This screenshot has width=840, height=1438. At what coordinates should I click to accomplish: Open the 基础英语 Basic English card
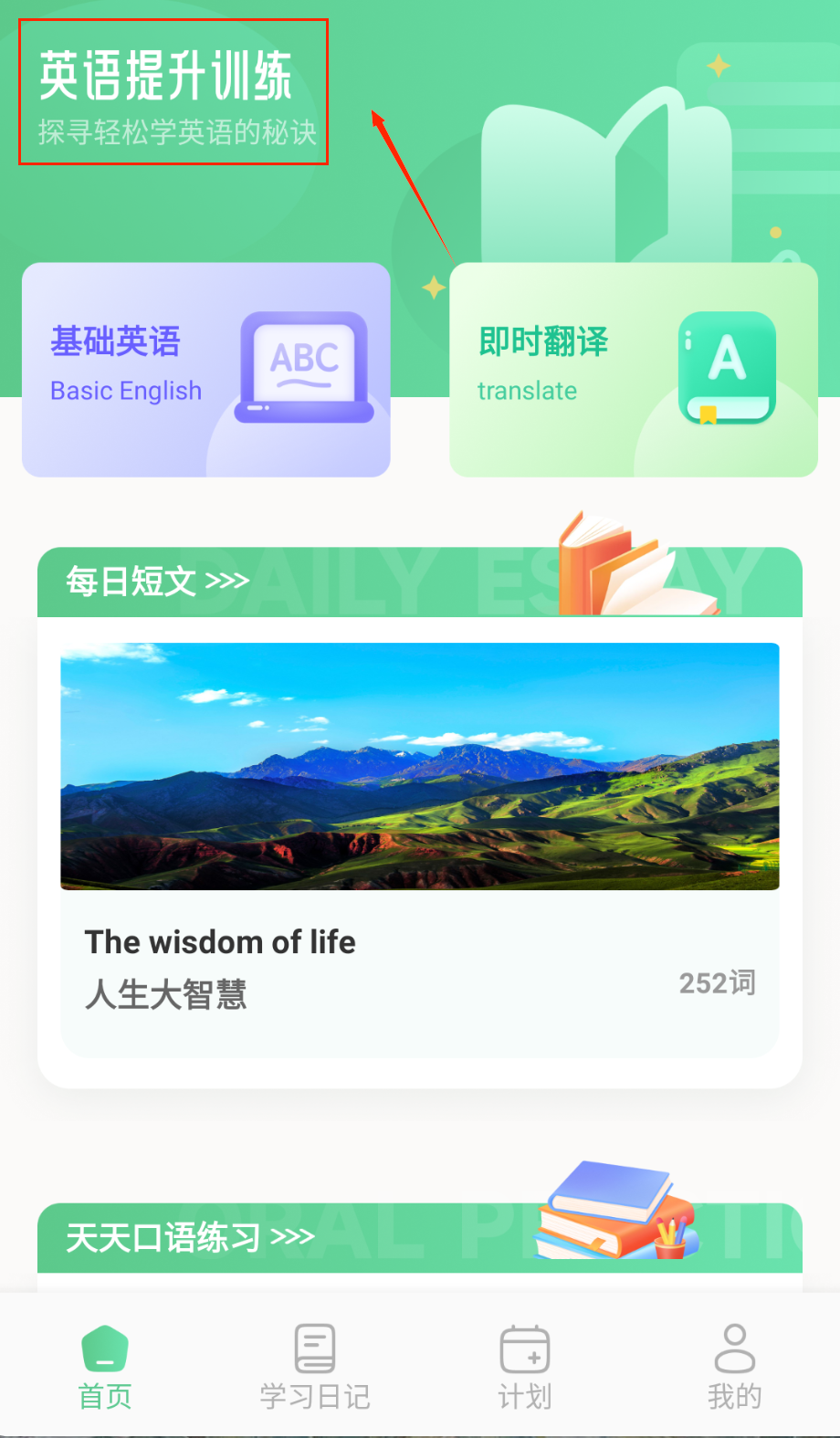pos(205,370)
